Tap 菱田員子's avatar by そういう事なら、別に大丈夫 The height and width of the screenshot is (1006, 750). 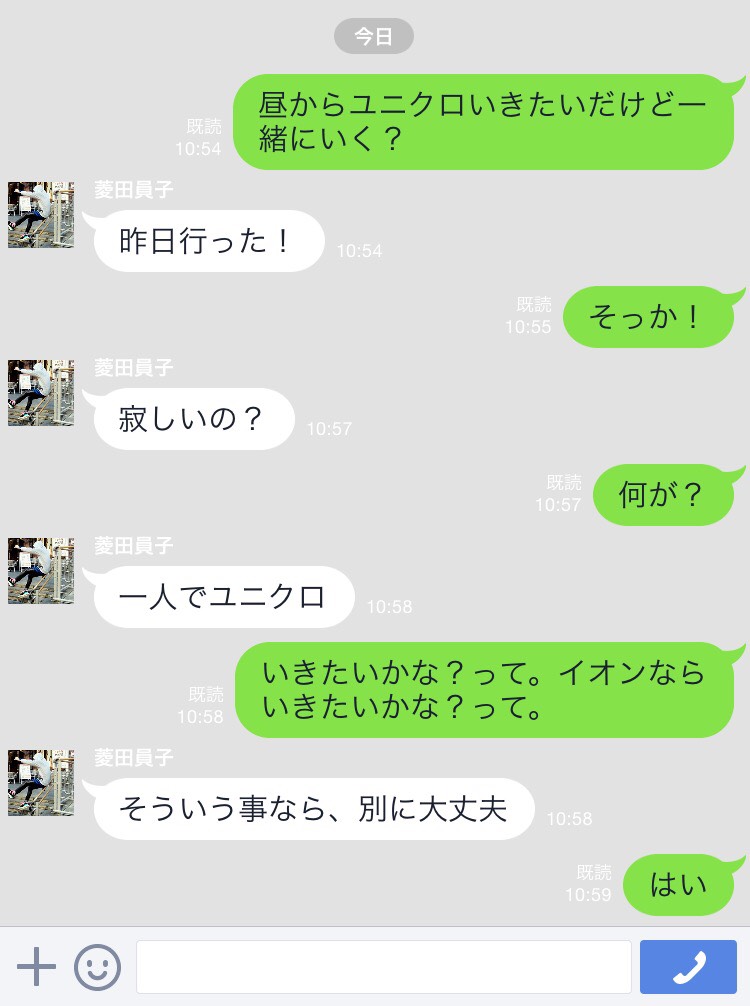(x=41, y=783)
